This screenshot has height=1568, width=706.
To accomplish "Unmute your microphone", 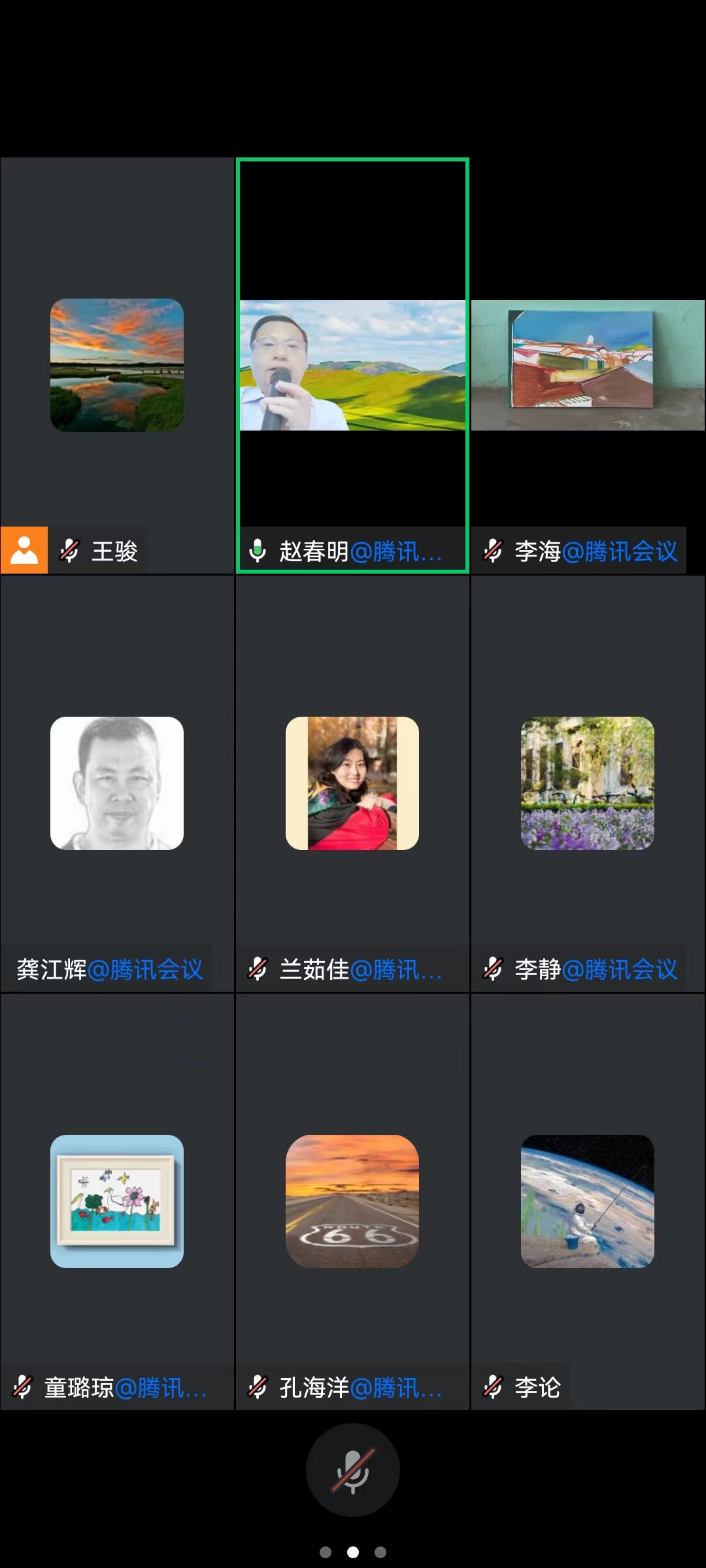I will click(x=352, y=1469).
